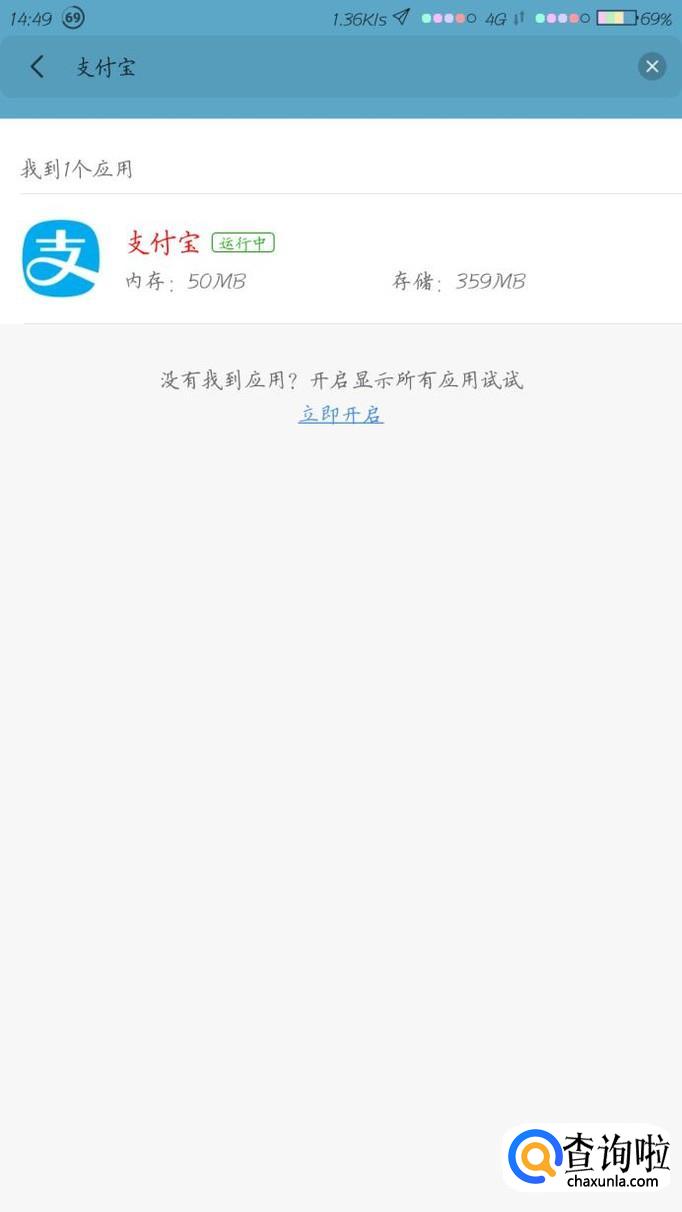Clear the search text with X button

click(x=652, y=67)
